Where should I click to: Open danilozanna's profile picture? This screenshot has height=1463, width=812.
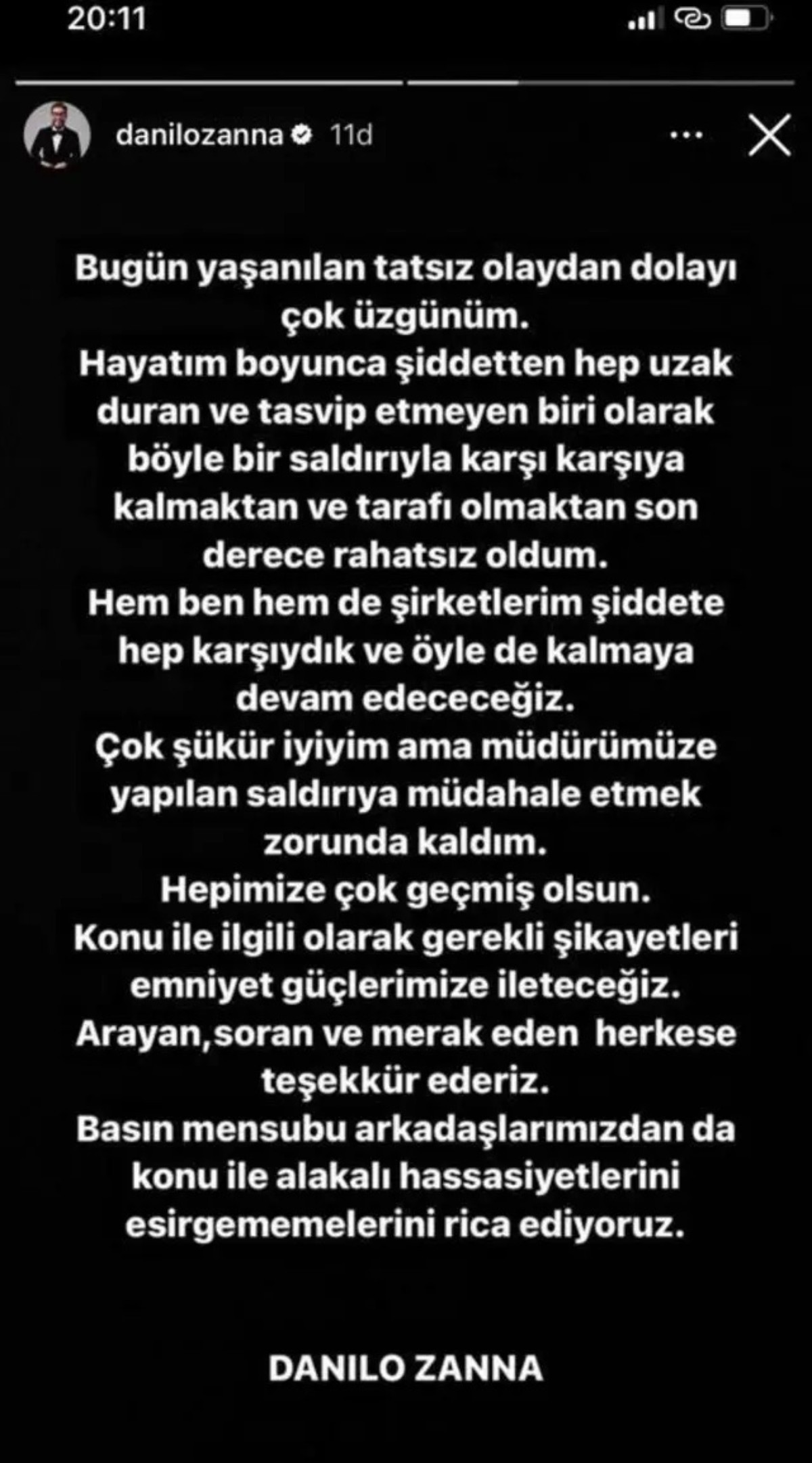click(x=57, y=135)
